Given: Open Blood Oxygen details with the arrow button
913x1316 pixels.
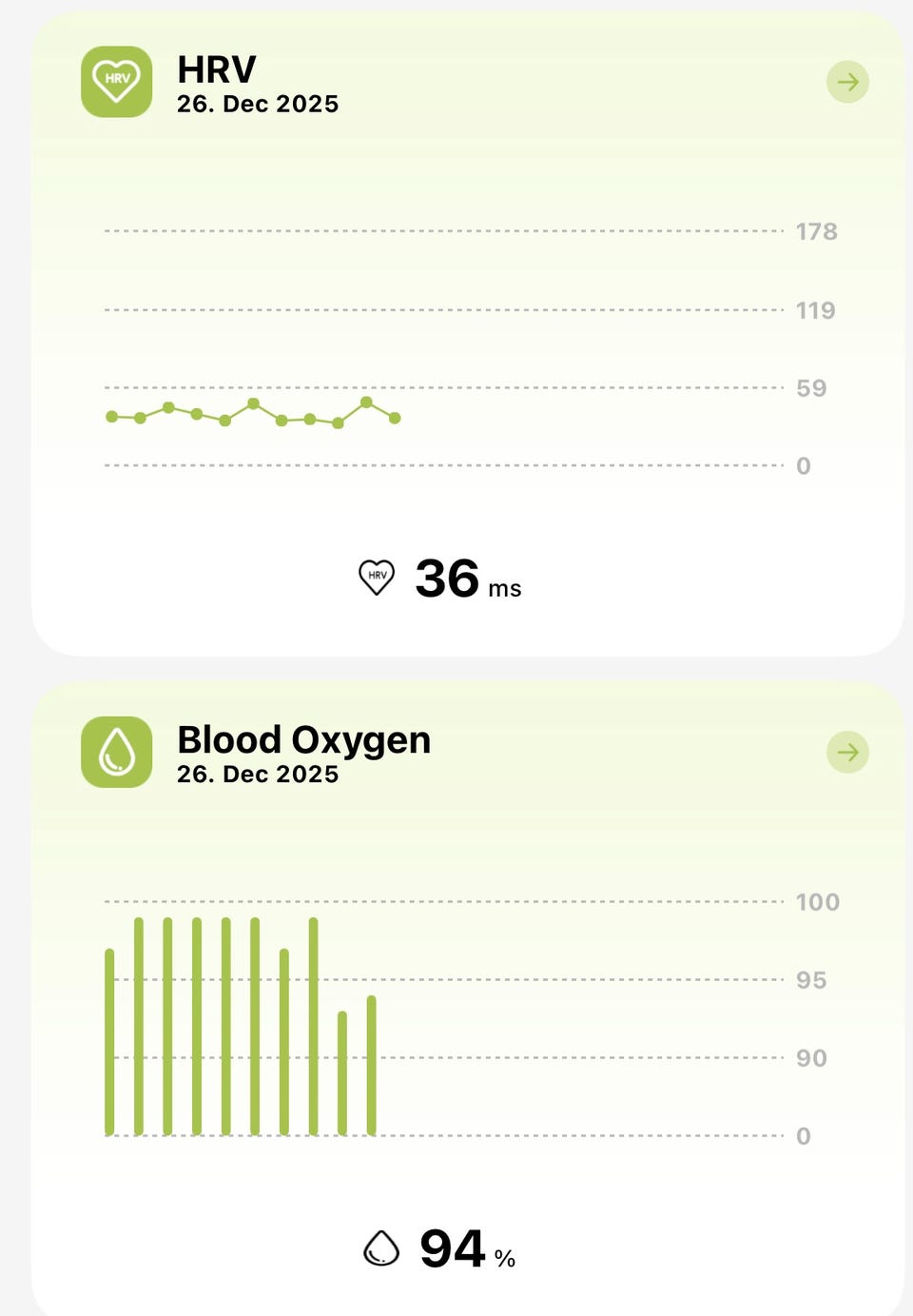Looking at the screenshot, I should click(x=847, y=752).
